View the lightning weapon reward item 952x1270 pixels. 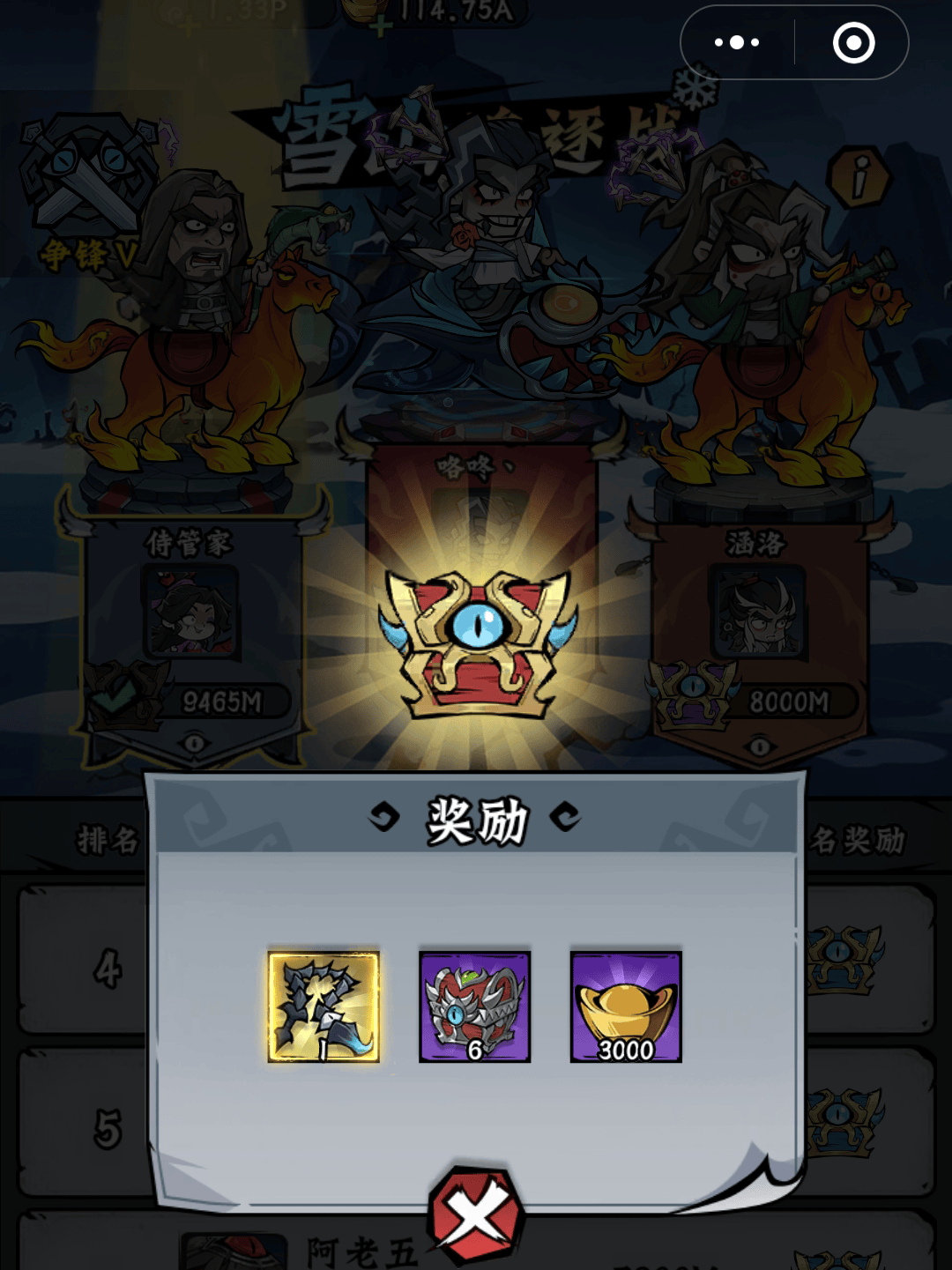tap(324, 1006)
